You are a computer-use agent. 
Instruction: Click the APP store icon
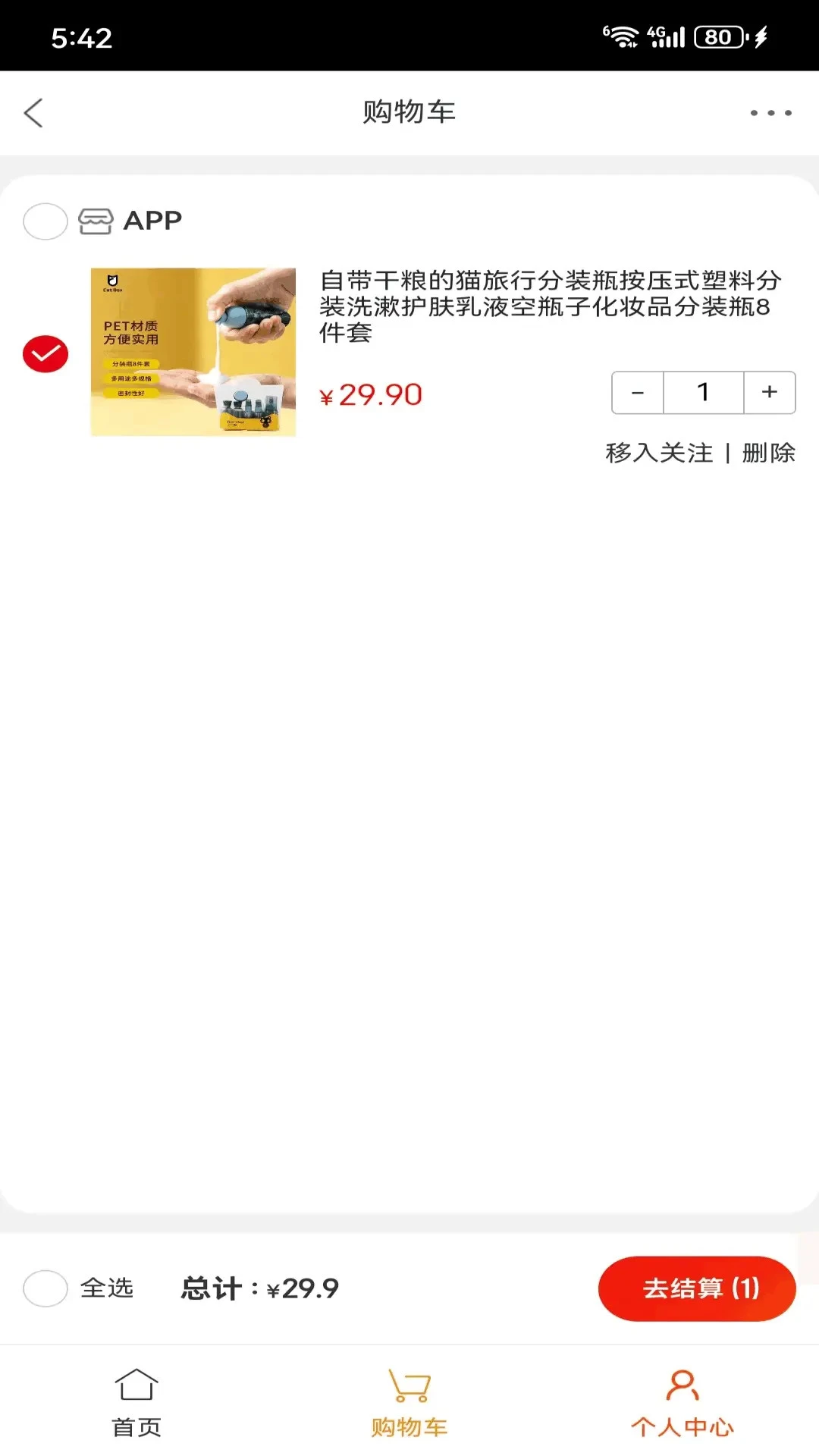(x=96, y=221)
